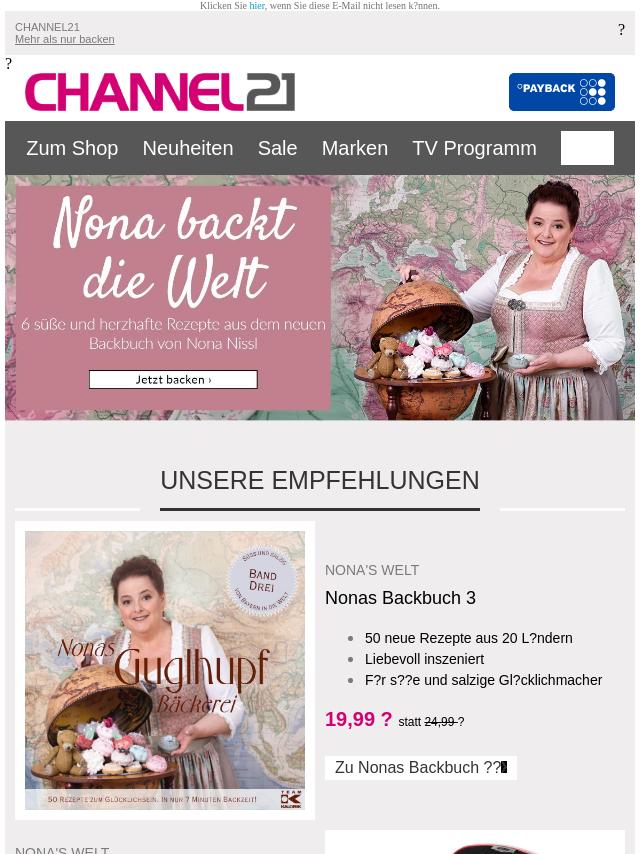The width and height of the screenshot is (640, 854).
Task: Go to Zum Shop
Action: point(72,148)
